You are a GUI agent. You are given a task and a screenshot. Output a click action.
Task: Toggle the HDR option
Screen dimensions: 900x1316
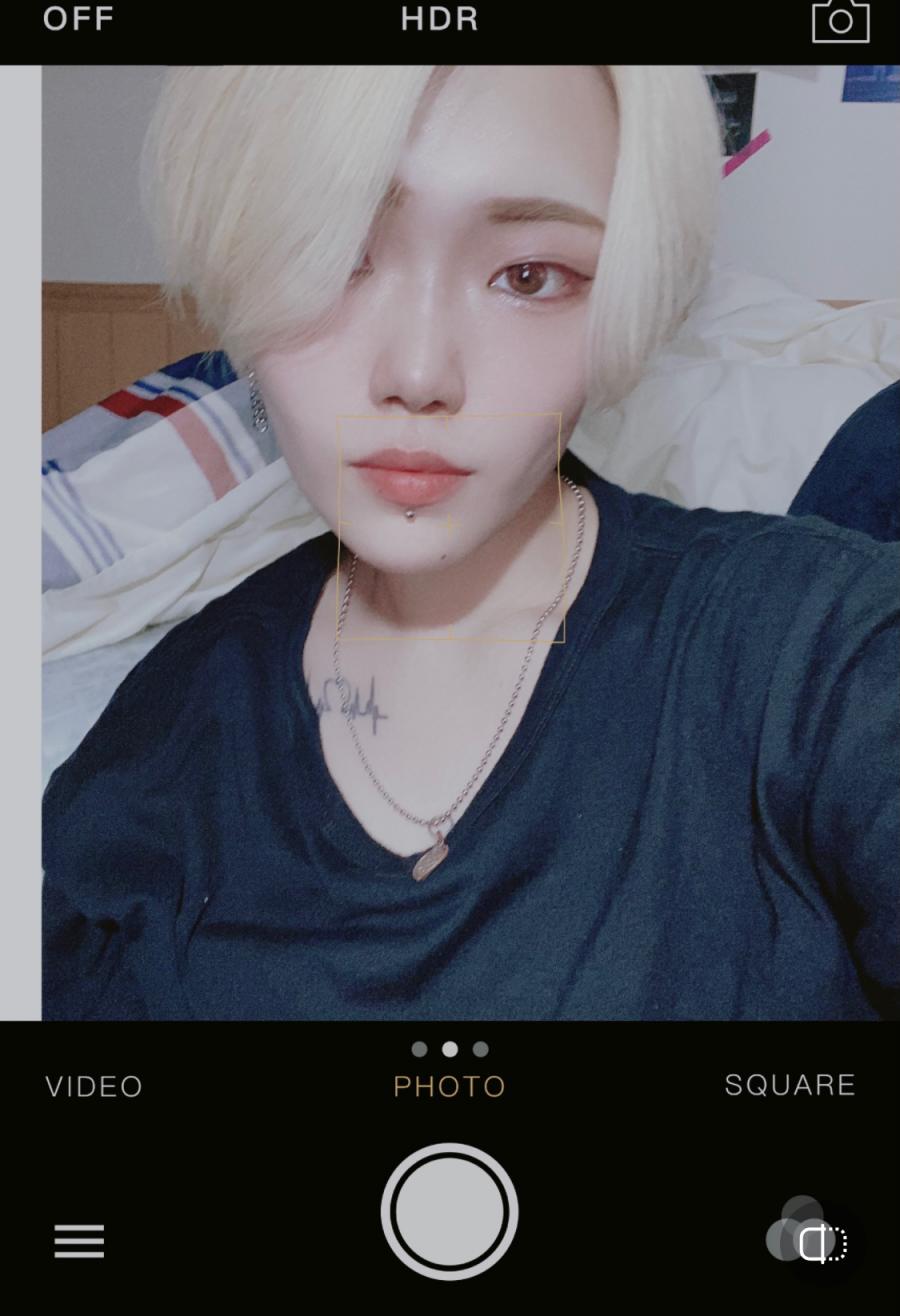[x=439, y=19]
